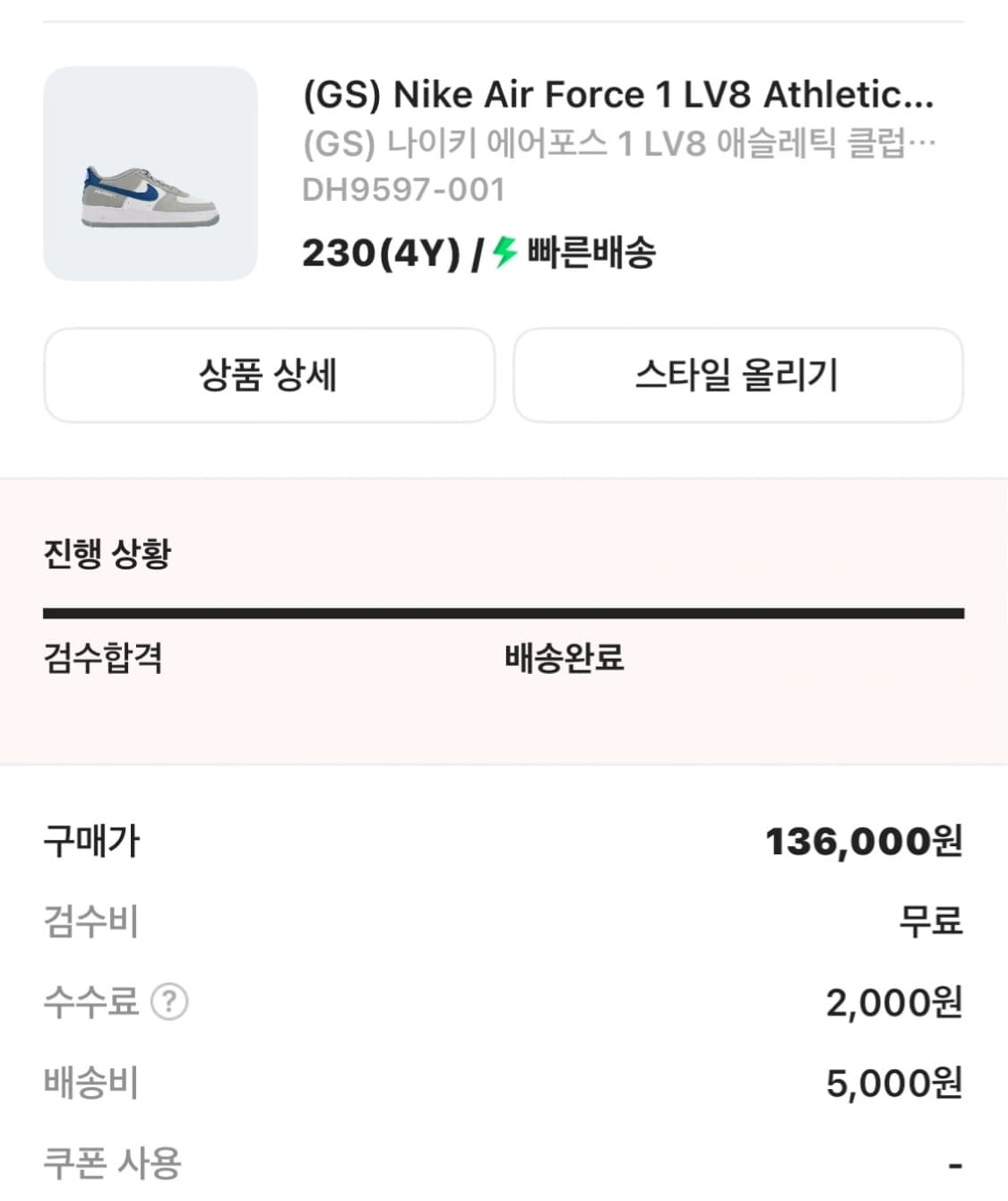Click the 배송완료 progress step

point(564,661)
